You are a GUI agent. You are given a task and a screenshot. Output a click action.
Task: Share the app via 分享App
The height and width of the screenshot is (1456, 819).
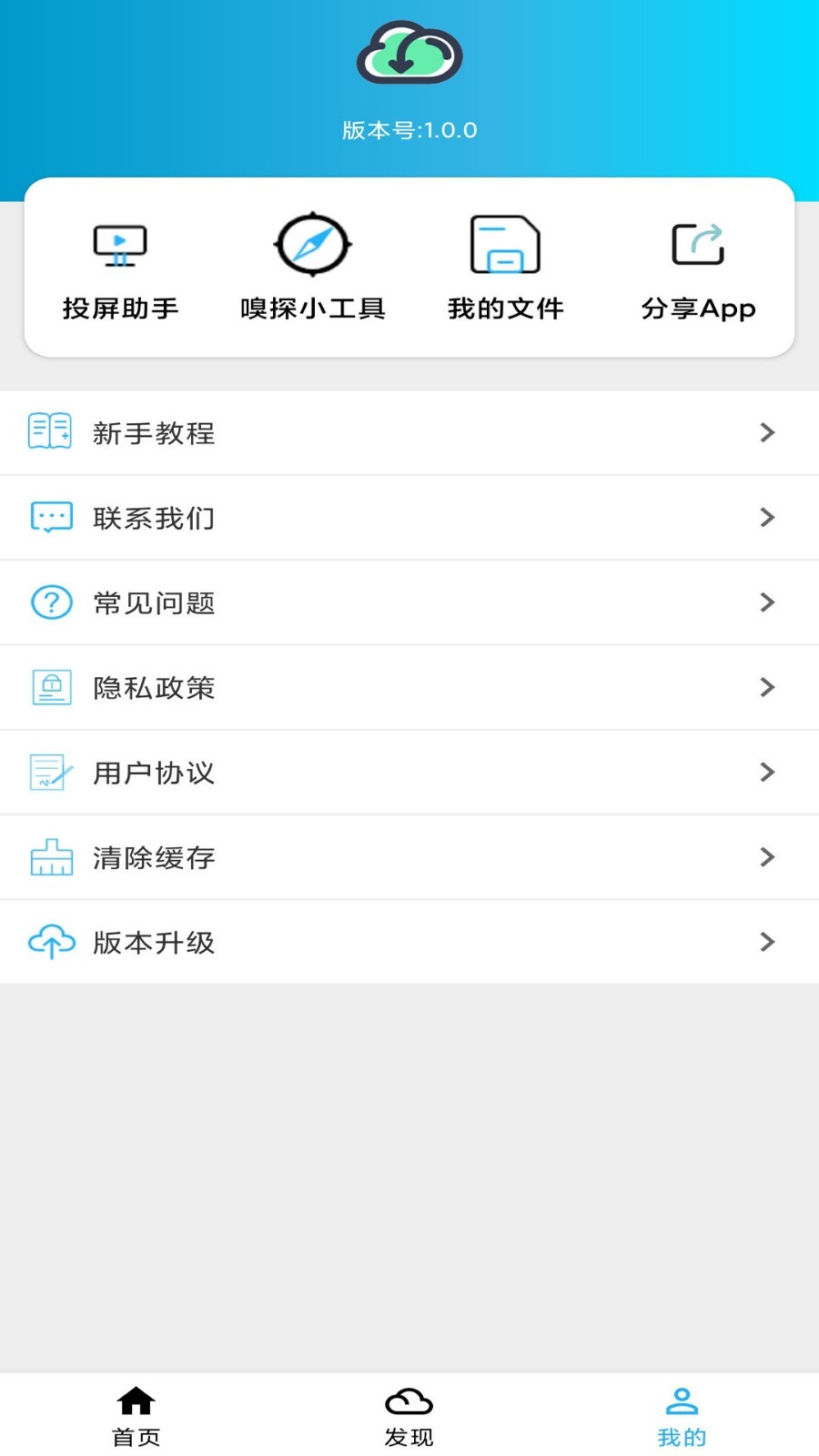tap(698, 268)
